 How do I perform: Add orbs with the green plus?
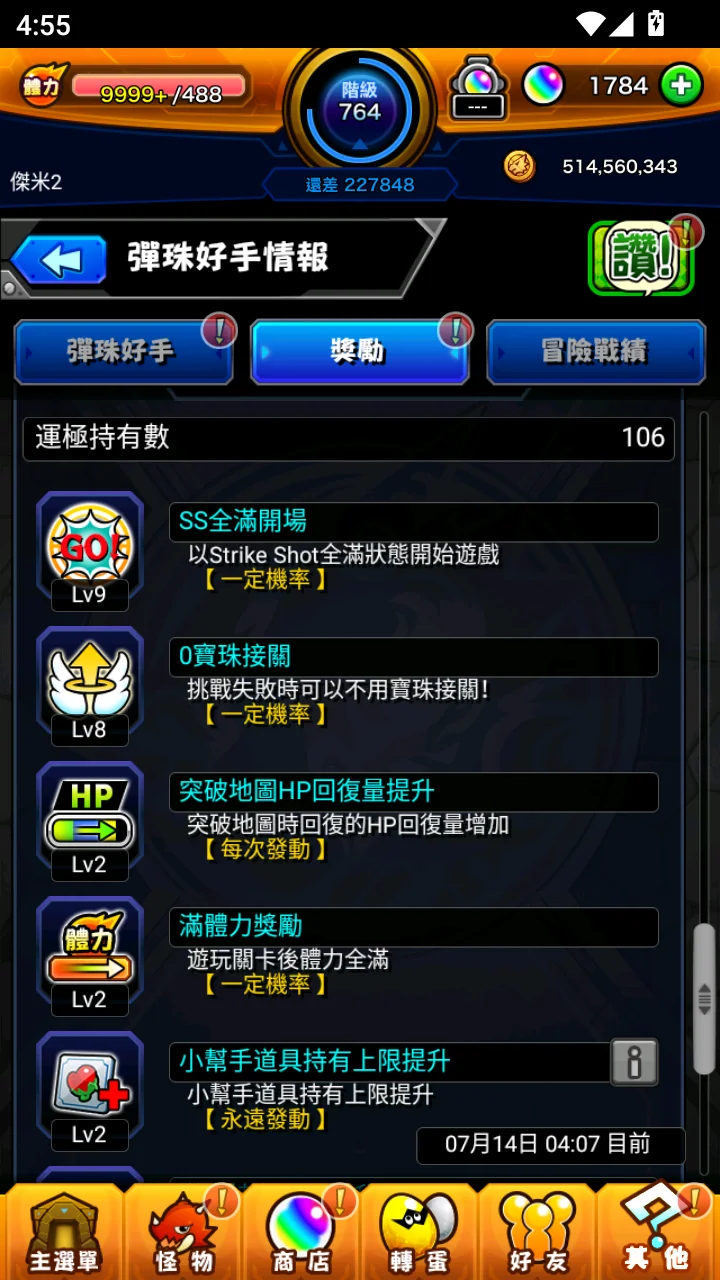tap(681, 86)
